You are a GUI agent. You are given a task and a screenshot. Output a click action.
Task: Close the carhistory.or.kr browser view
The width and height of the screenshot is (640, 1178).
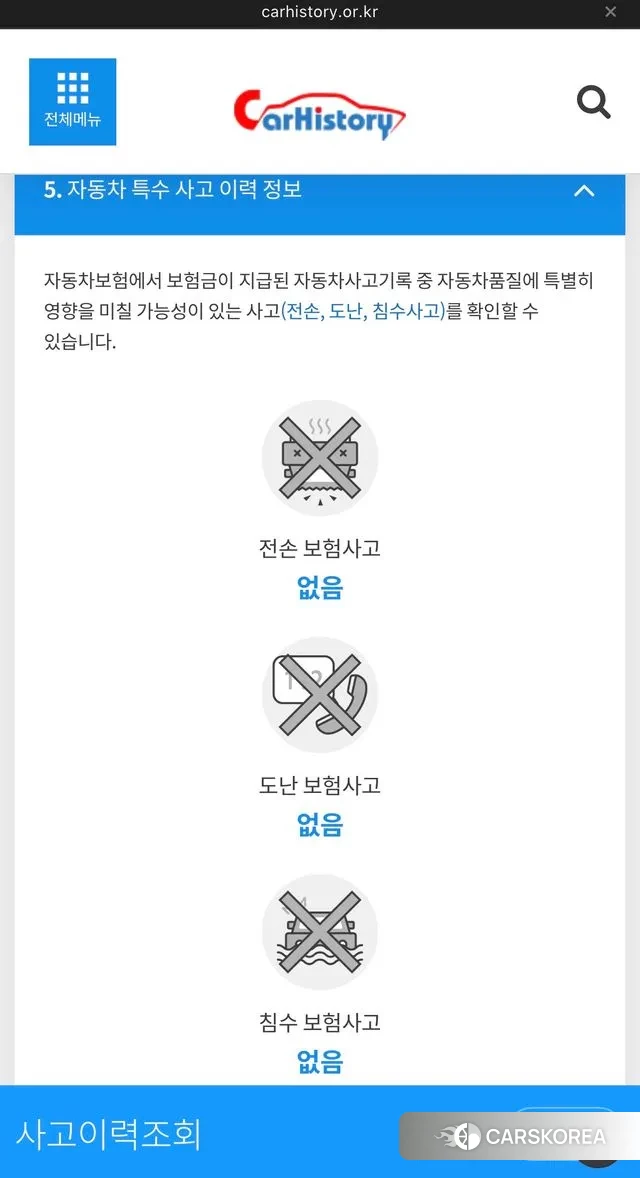pyautogui.click(x=611, y=13)
